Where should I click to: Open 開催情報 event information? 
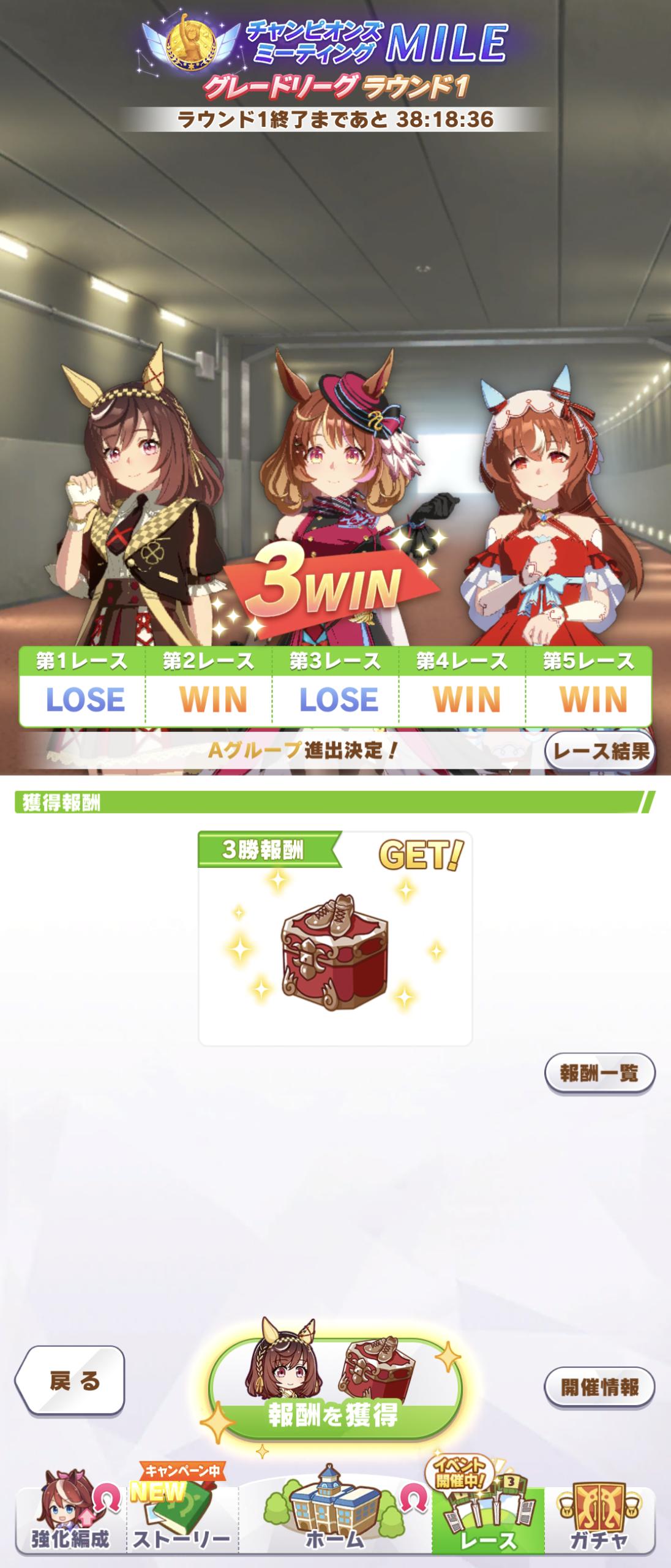pos(599,1387)
